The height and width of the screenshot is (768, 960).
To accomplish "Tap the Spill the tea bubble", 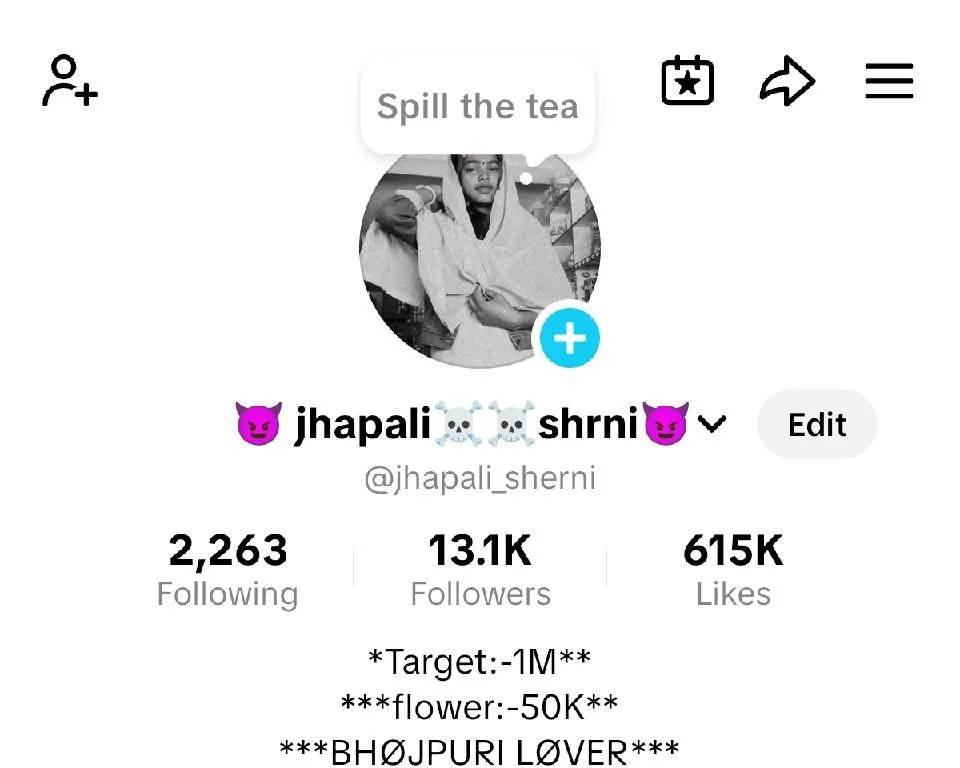I will 478,106.
